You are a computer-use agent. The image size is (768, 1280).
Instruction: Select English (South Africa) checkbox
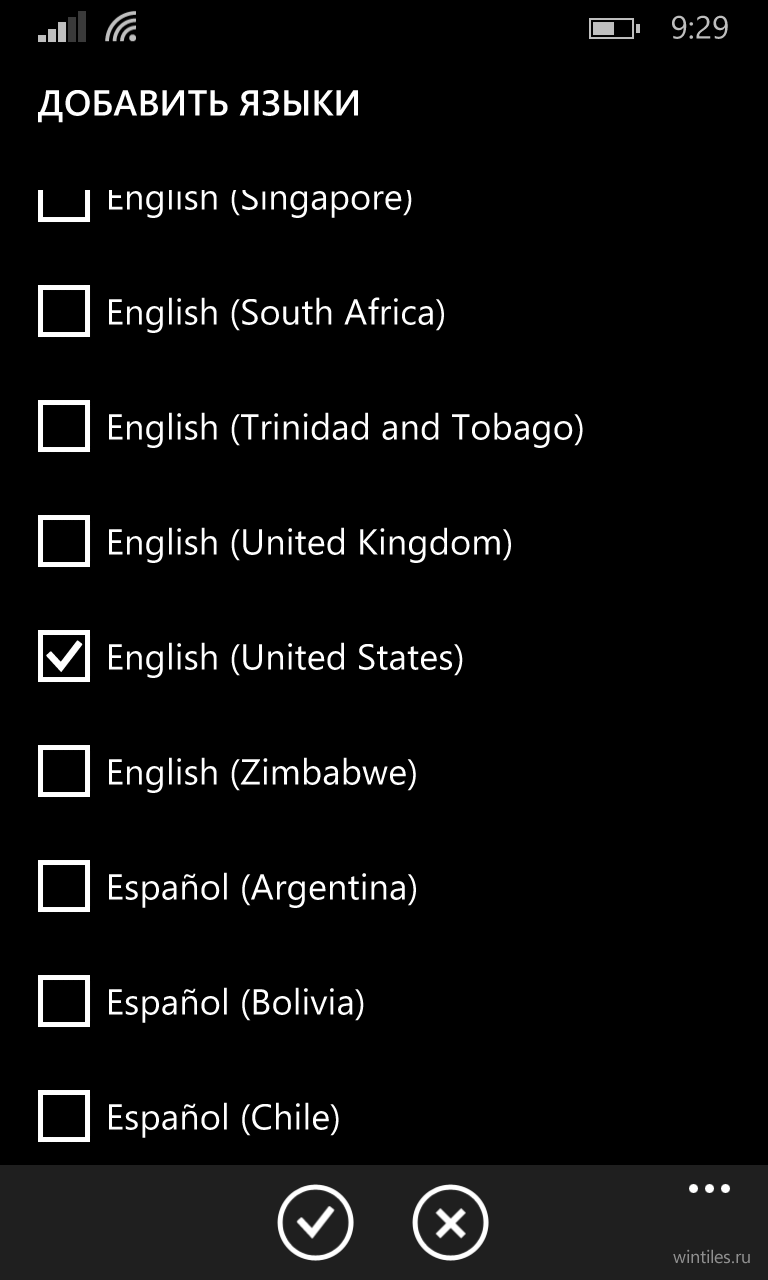click(x=64, y=311)
